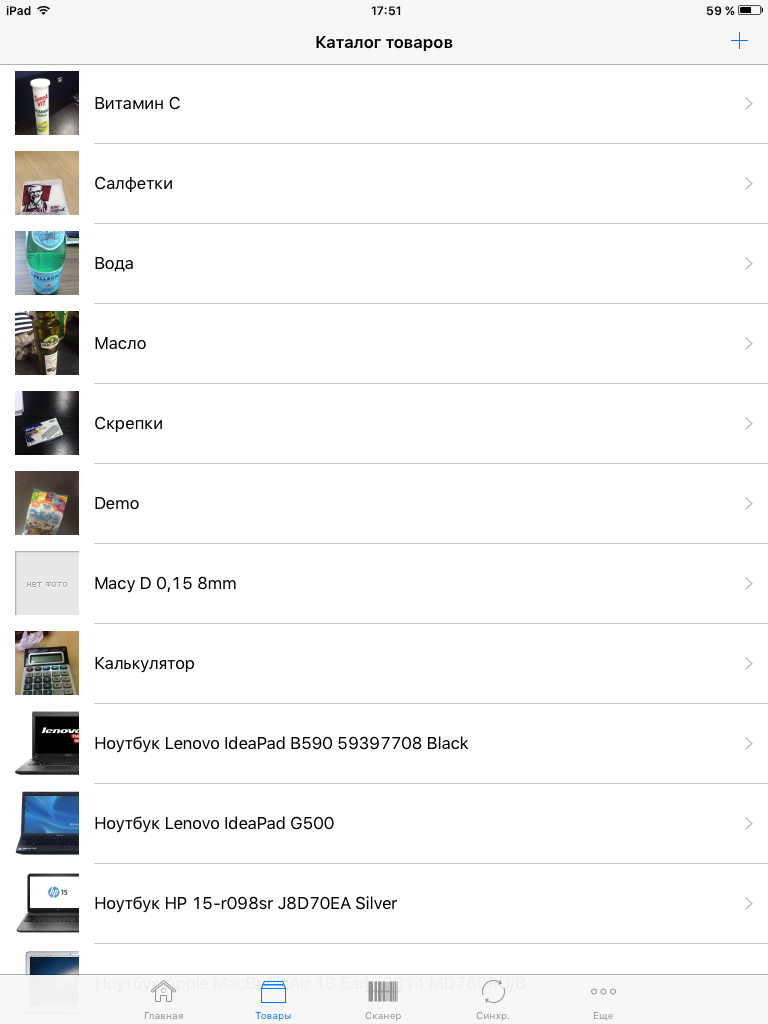Viewport: 768px width, 1024px height.
Task: Tap the 'нет фото' placeholder for Macy D
Action: point(46,583)
